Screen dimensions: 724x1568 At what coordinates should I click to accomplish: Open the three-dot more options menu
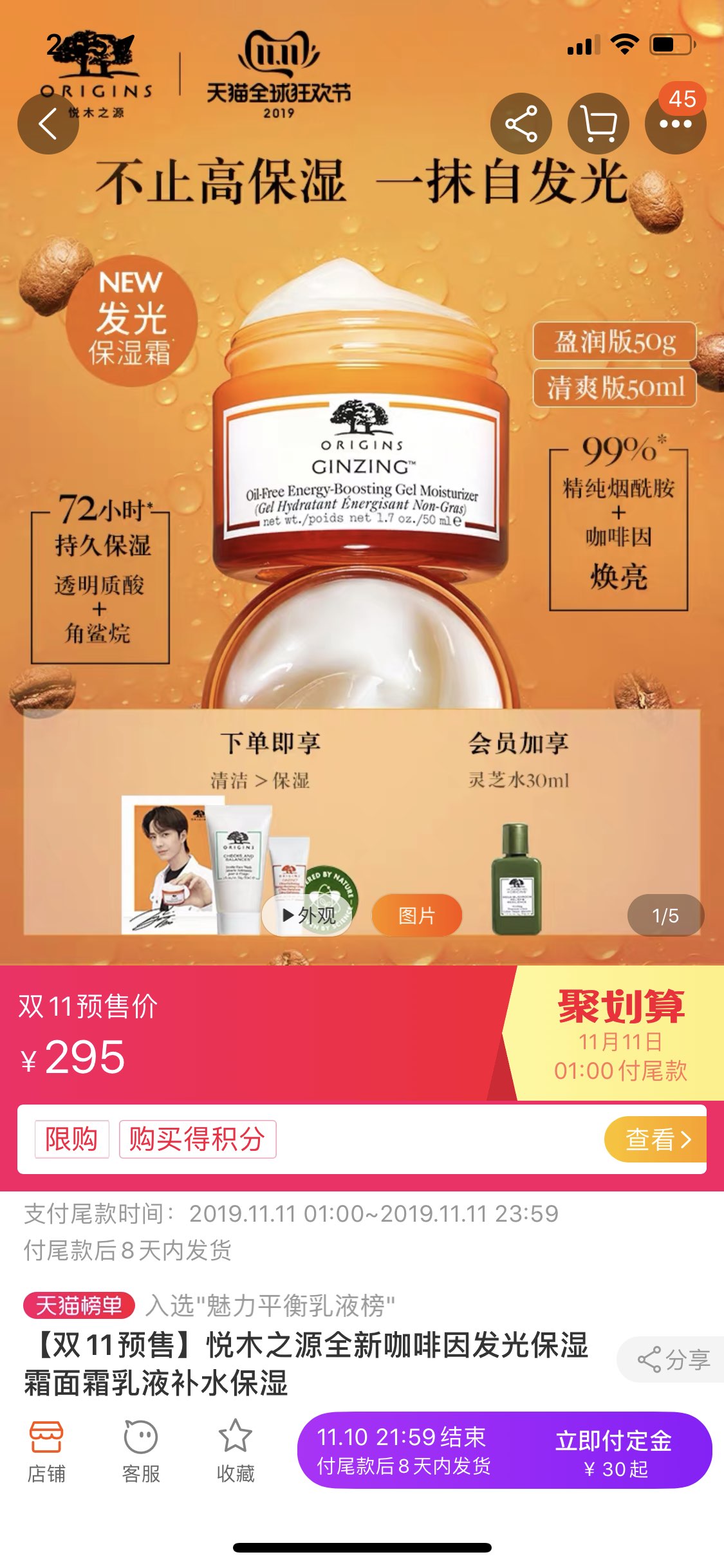675,124
